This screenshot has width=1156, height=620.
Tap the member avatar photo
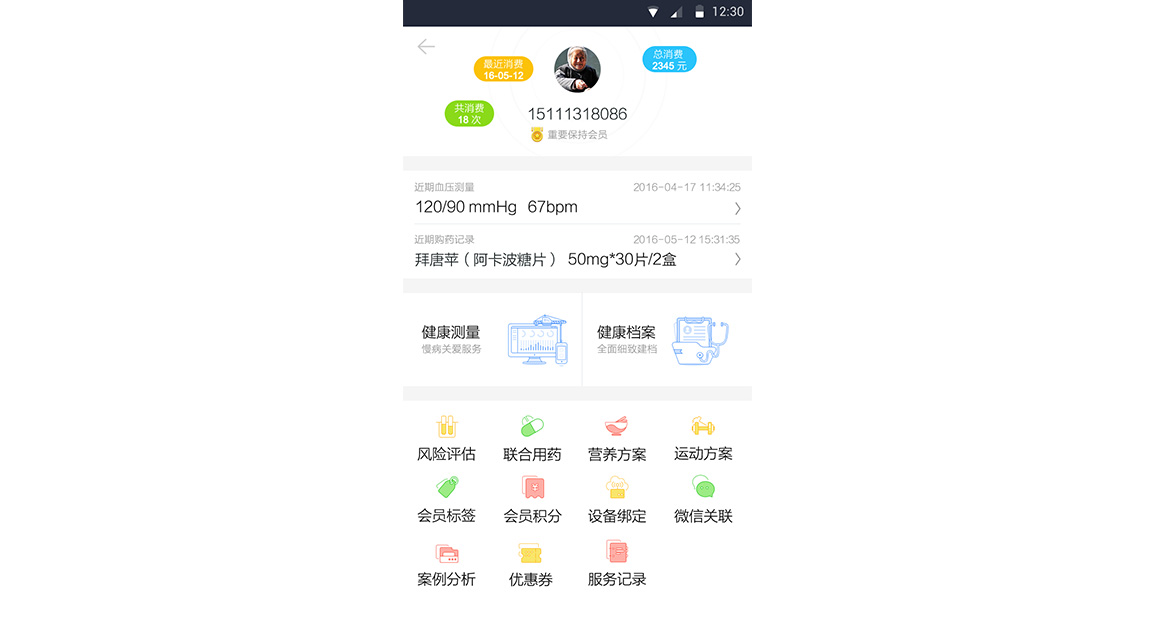pyautogui.click(x=577, y=70)
